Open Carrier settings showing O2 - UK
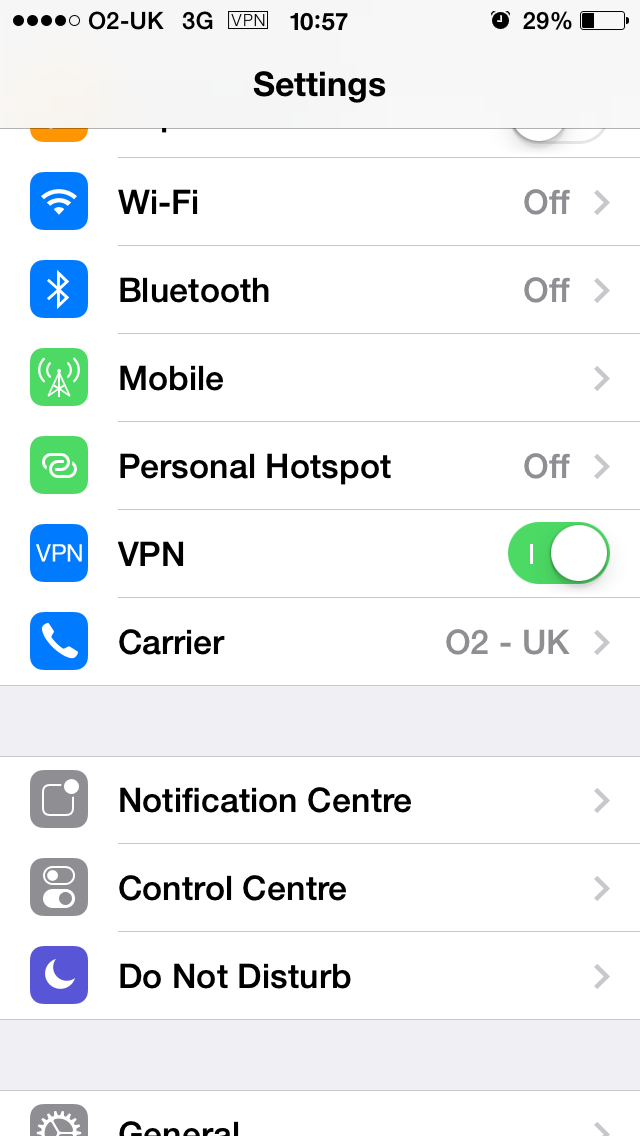 320,642
